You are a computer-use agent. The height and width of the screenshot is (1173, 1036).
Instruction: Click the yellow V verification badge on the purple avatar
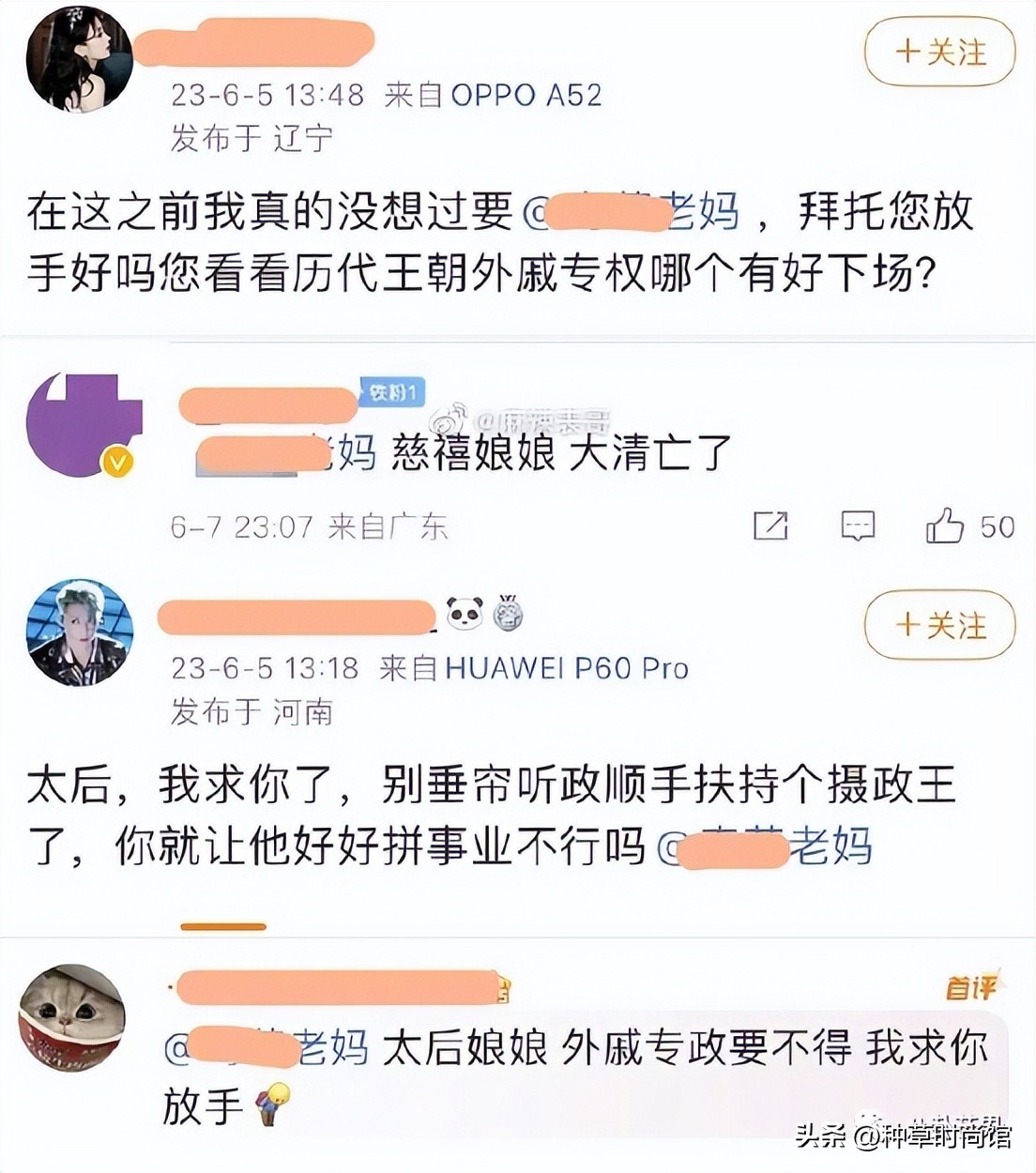115,461
